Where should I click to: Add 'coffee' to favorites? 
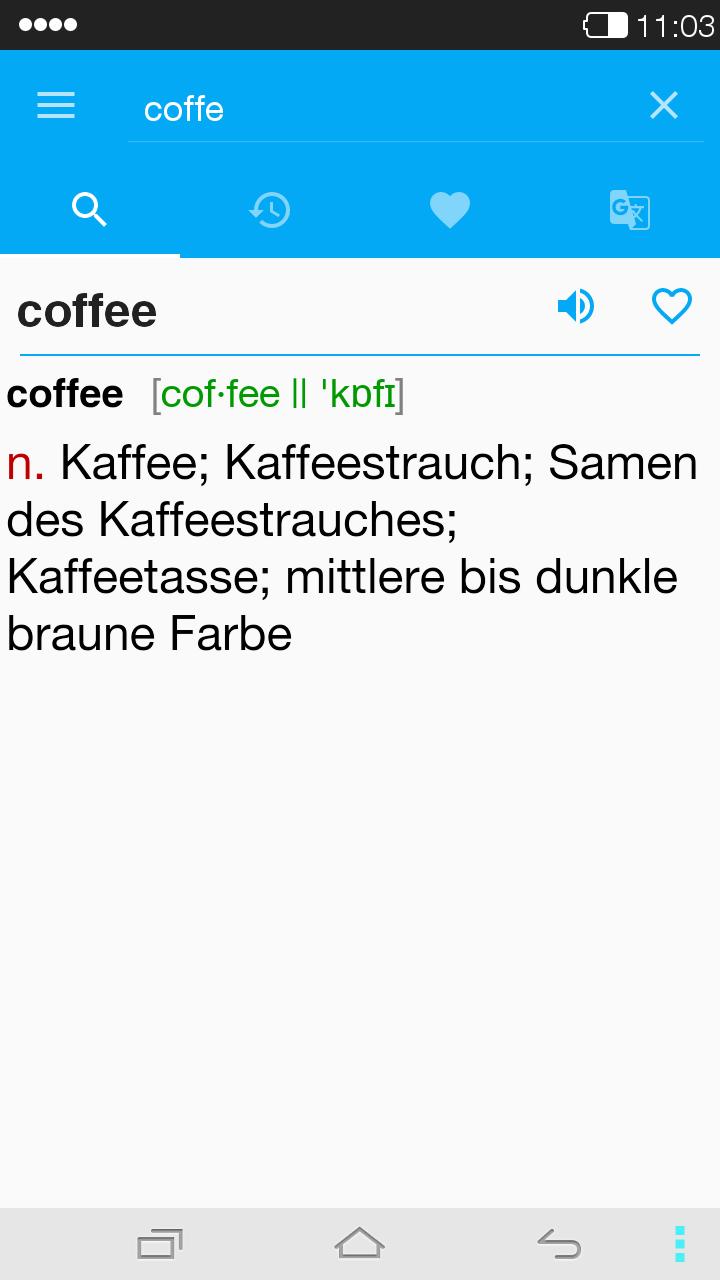[x=672, y=306]
